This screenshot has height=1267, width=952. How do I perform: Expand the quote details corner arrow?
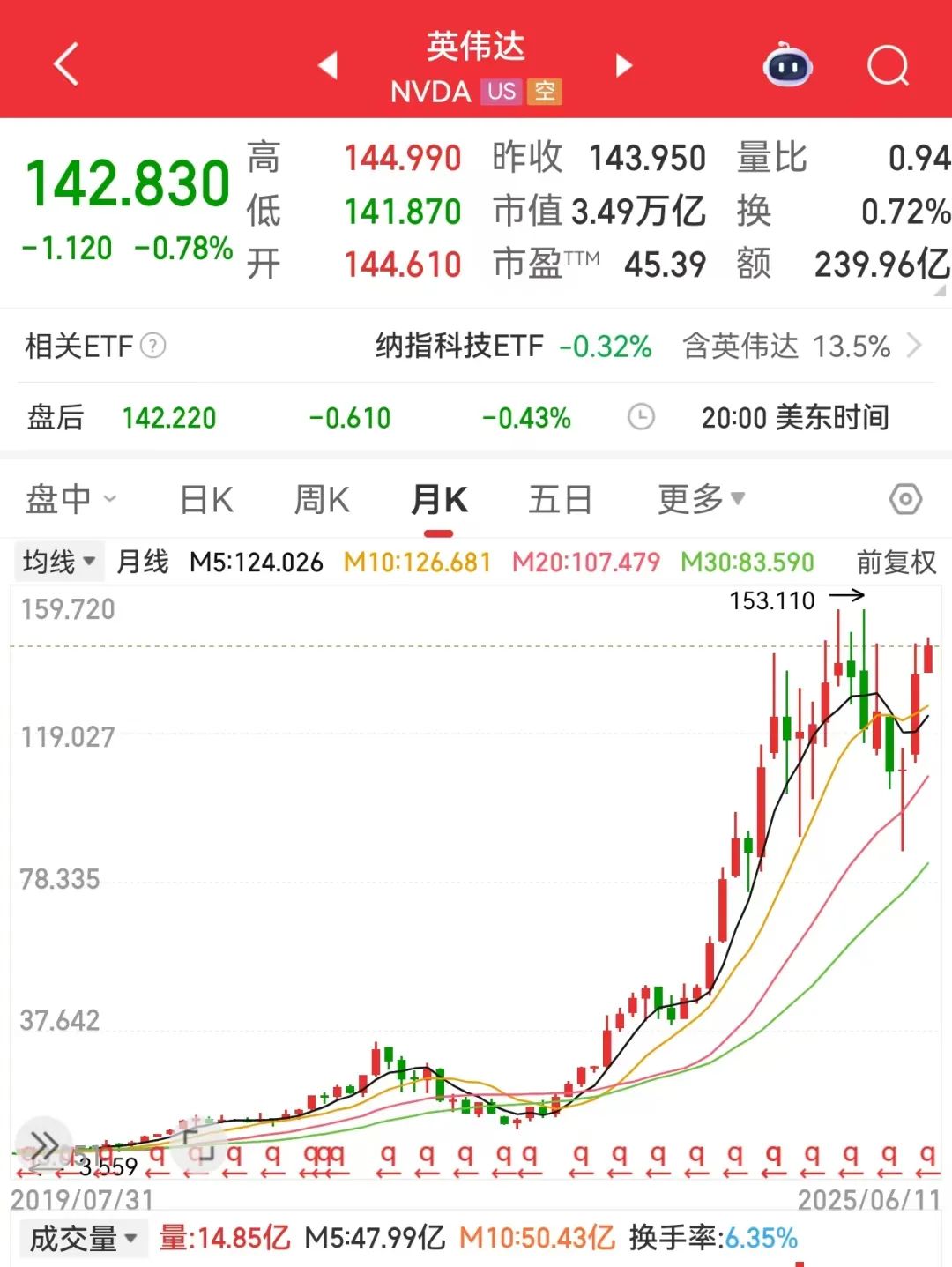[x=941, y=292]
